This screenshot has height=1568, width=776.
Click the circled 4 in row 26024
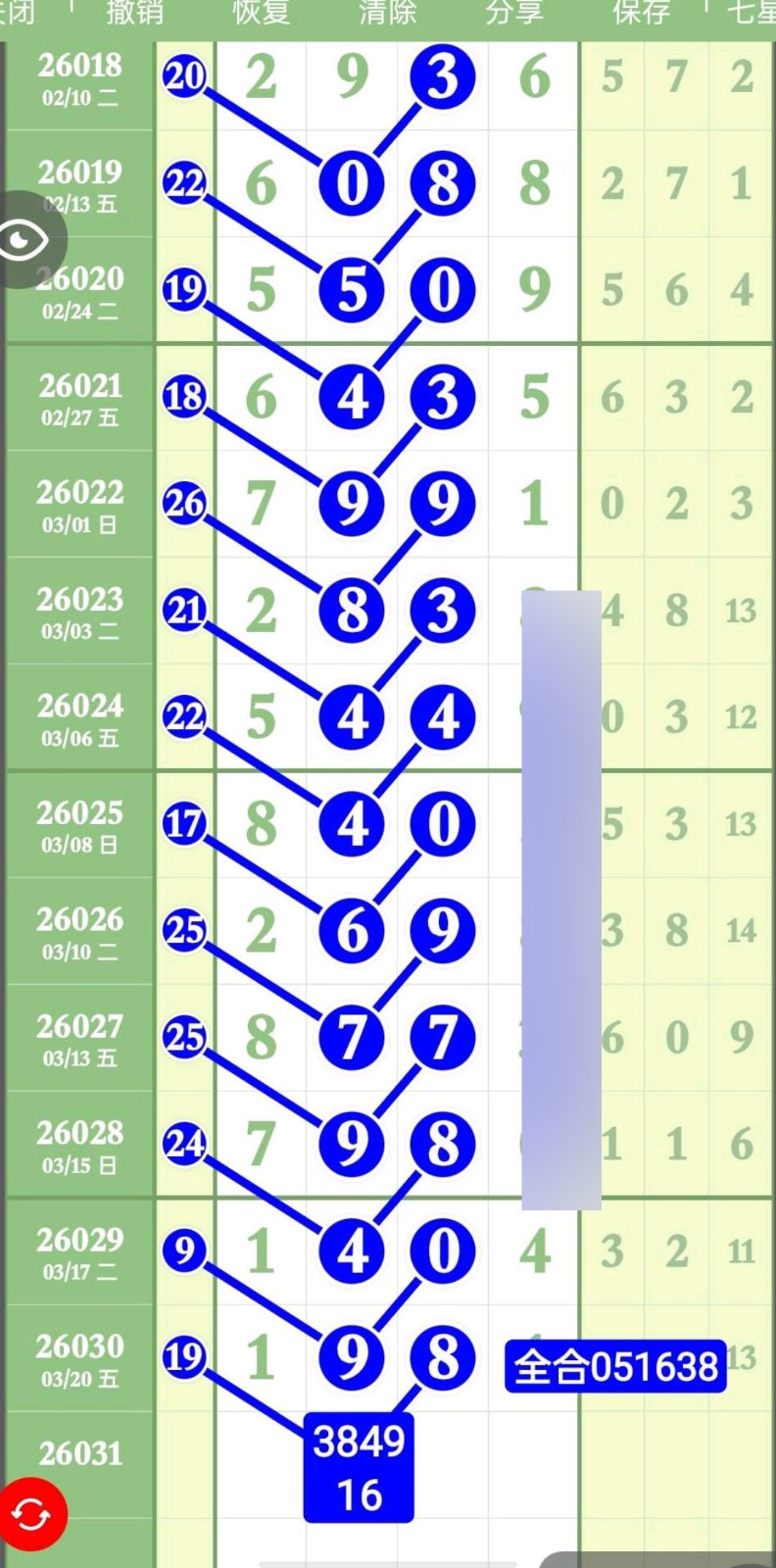[x=352, y=716]
